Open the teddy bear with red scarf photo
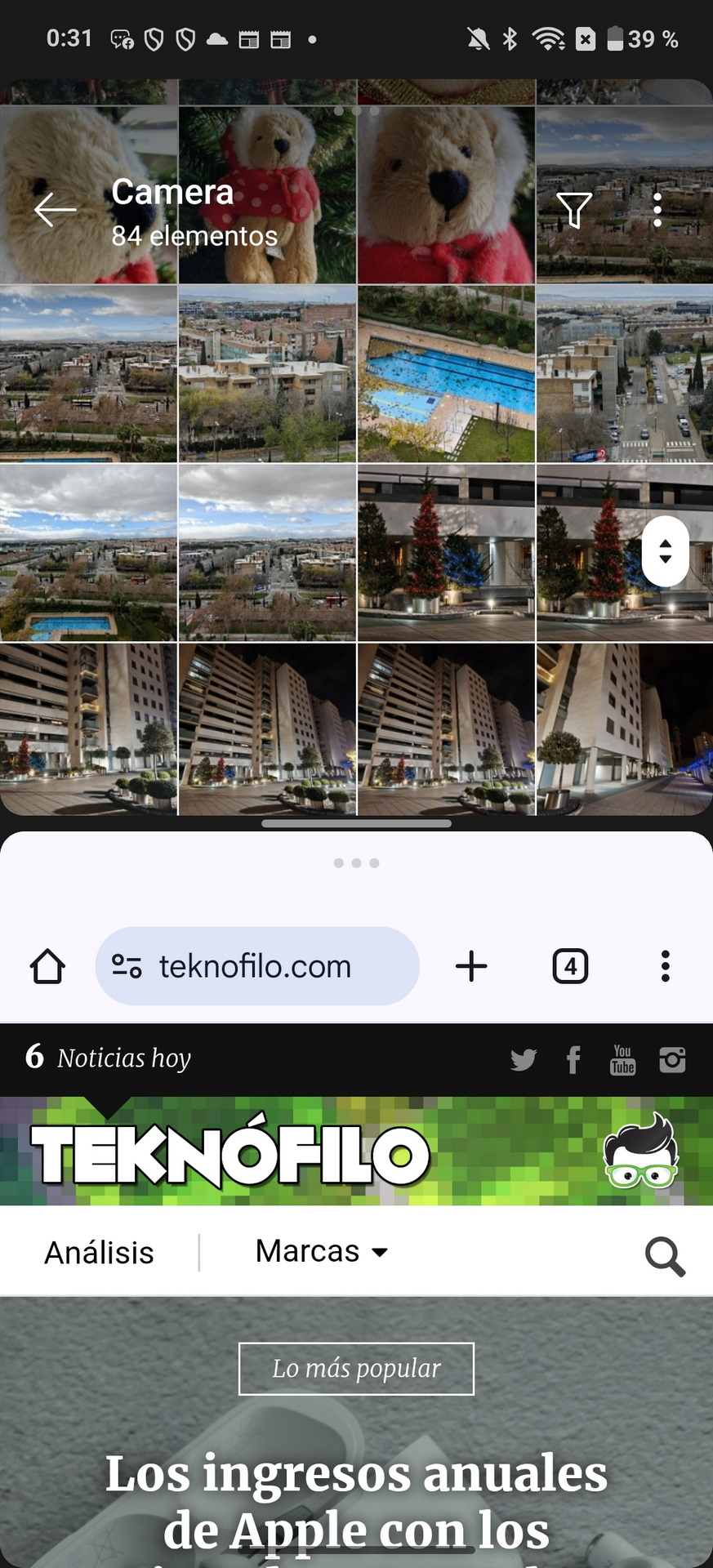Viewport: 713px width, 1568px height. point(267,194)
